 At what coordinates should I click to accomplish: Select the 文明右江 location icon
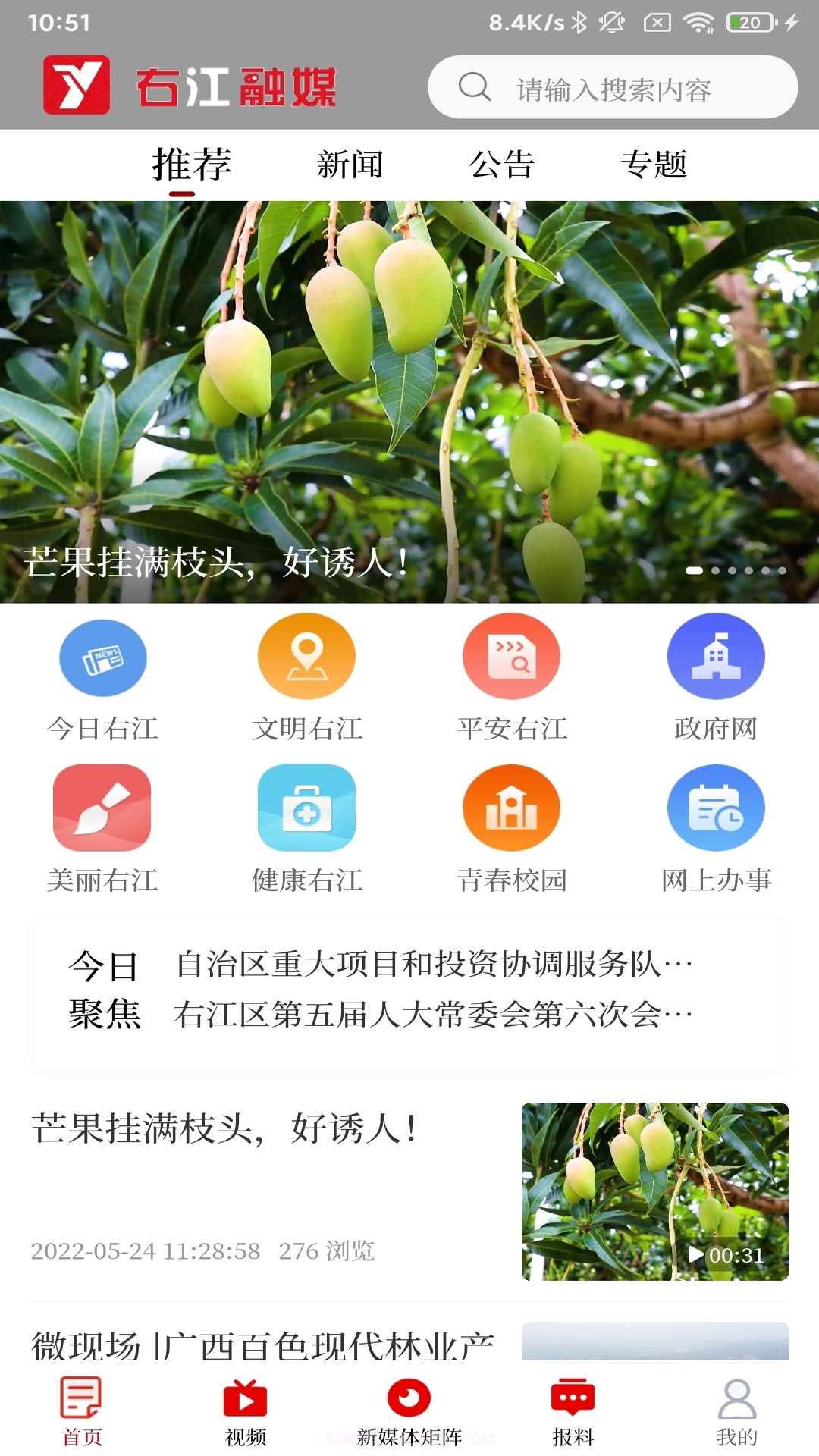pyautogui.click(x=307, y=657)
